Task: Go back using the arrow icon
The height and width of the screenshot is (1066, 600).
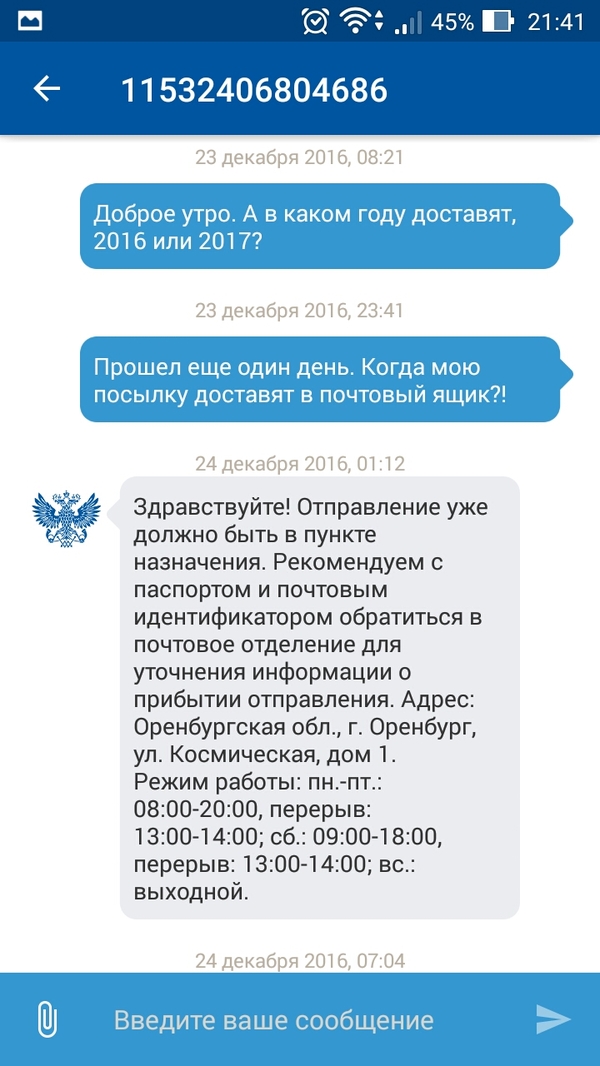Action: tap(47, 89)
